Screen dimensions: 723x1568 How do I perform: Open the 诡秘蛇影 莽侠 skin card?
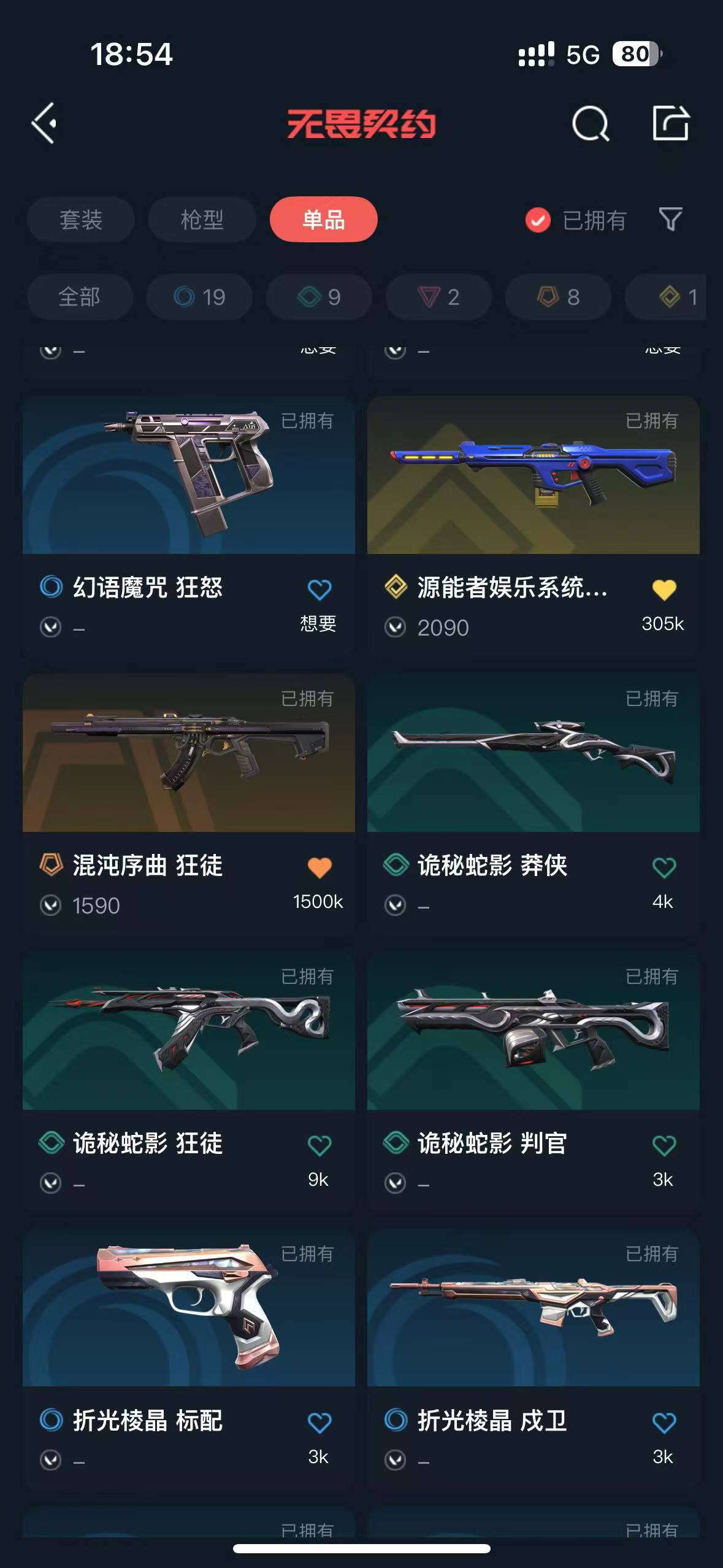coord(533,753)
